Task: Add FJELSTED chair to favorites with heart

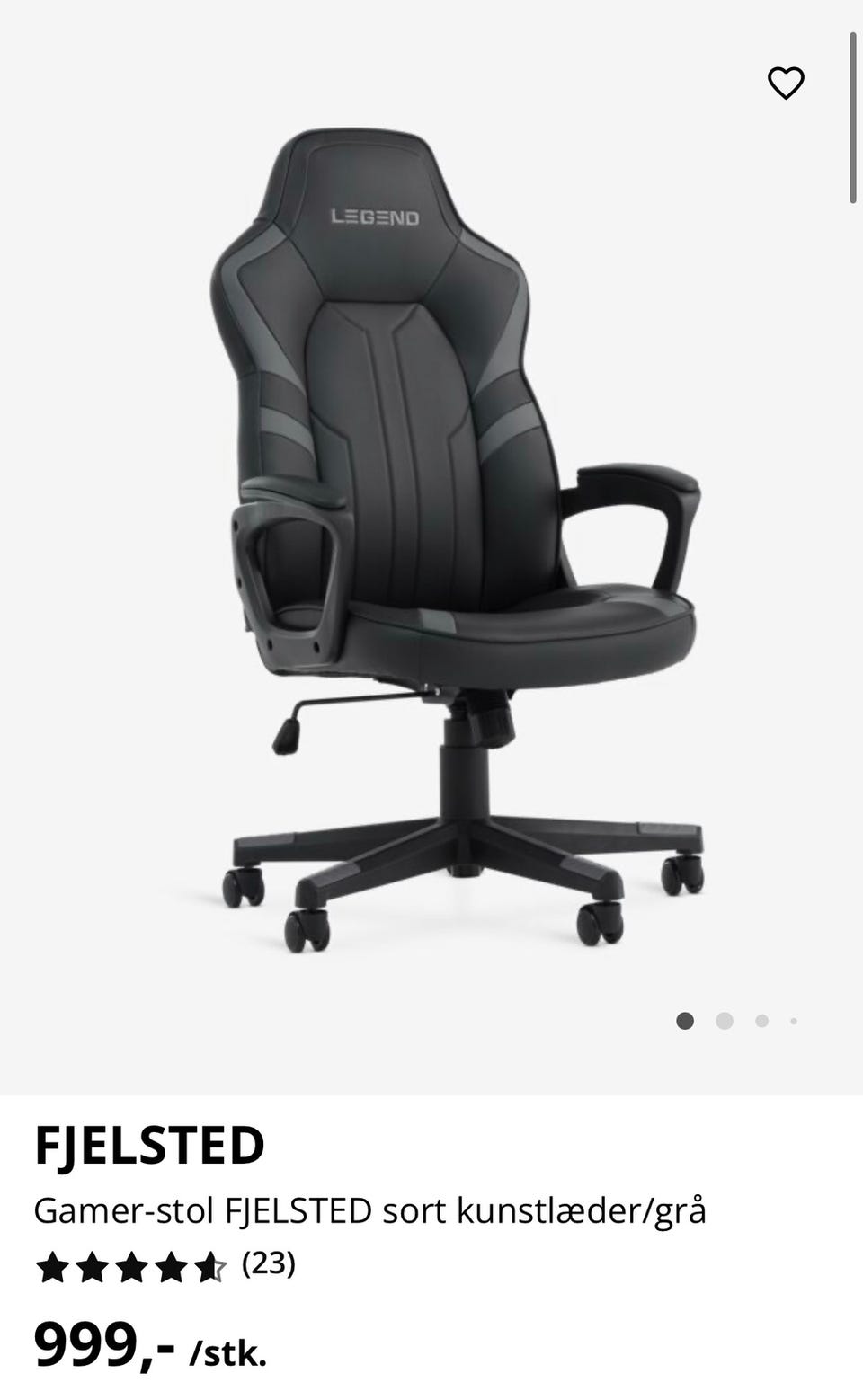Action: [x=786, y=84]
